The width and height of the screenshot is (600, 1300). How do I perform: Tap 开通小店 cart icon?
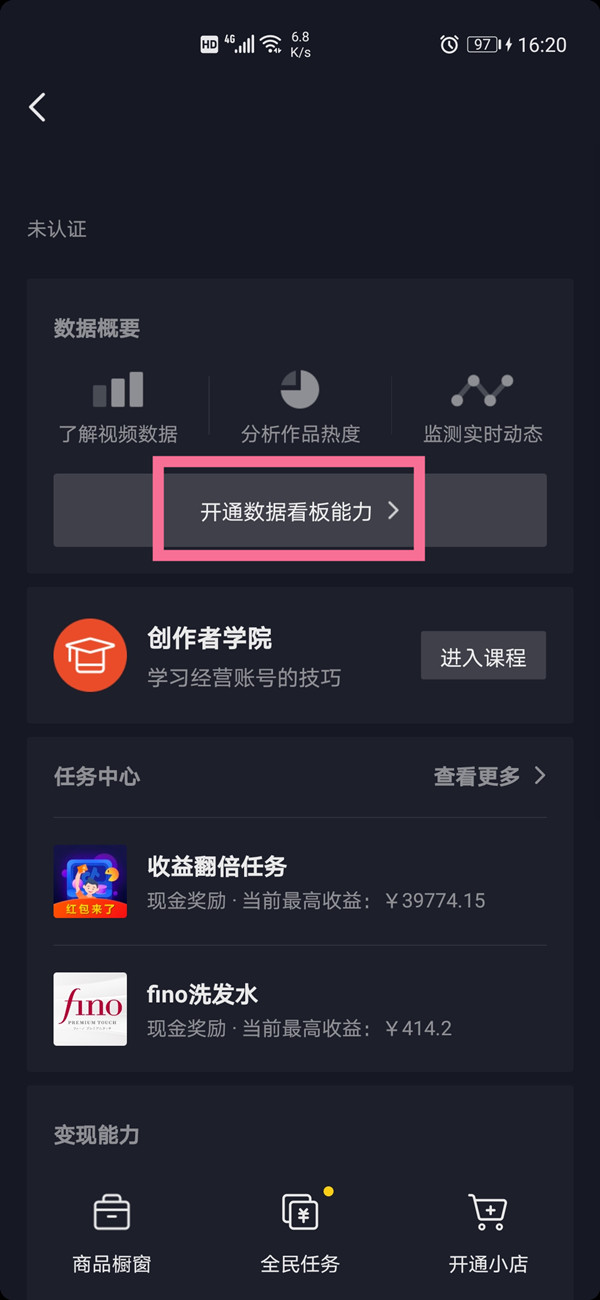point(488,1213)
